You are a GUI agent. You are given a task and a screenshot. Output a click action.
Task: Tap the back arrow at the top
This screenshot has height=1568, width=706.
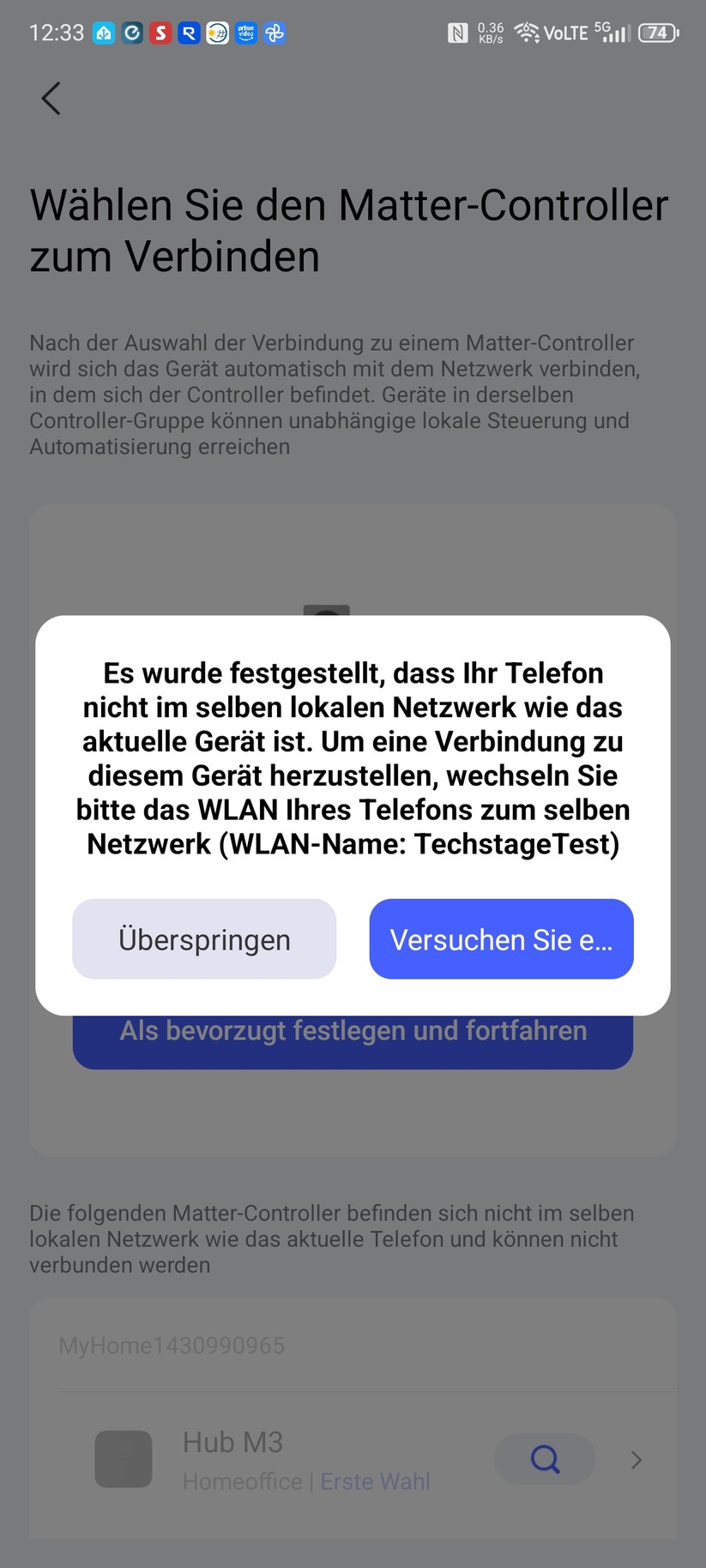coord(50,98)
